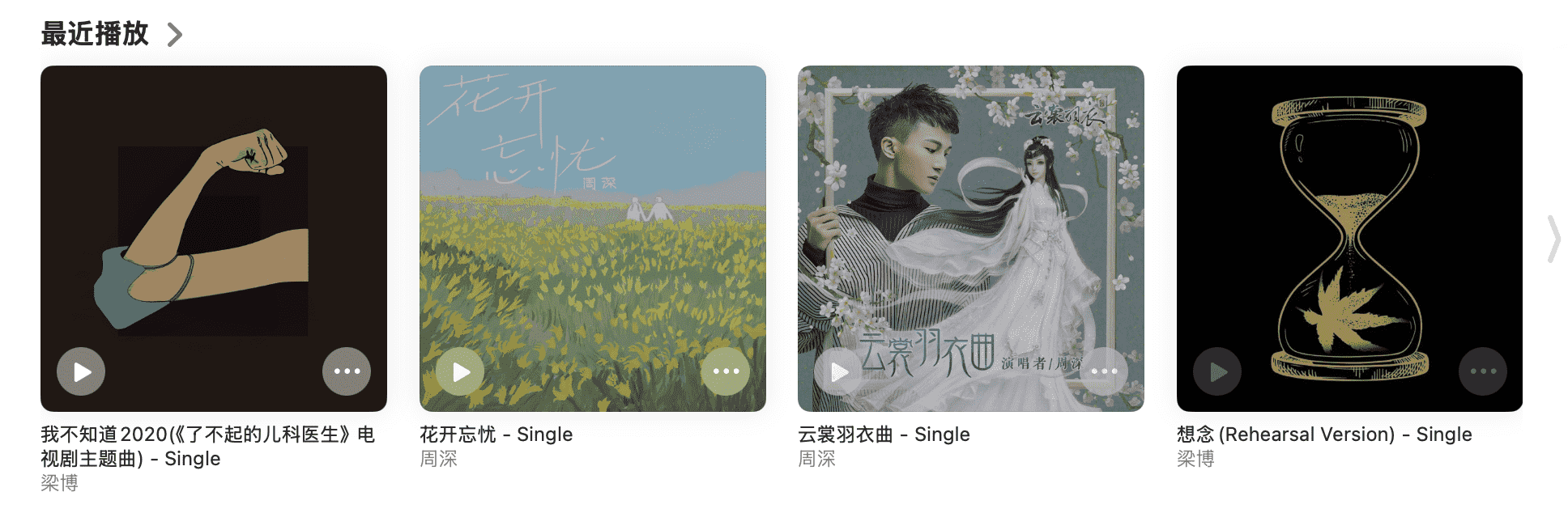Open the 最近播放 section chevron
Viewport: 1568px width, 513px height.
[174, 35]
